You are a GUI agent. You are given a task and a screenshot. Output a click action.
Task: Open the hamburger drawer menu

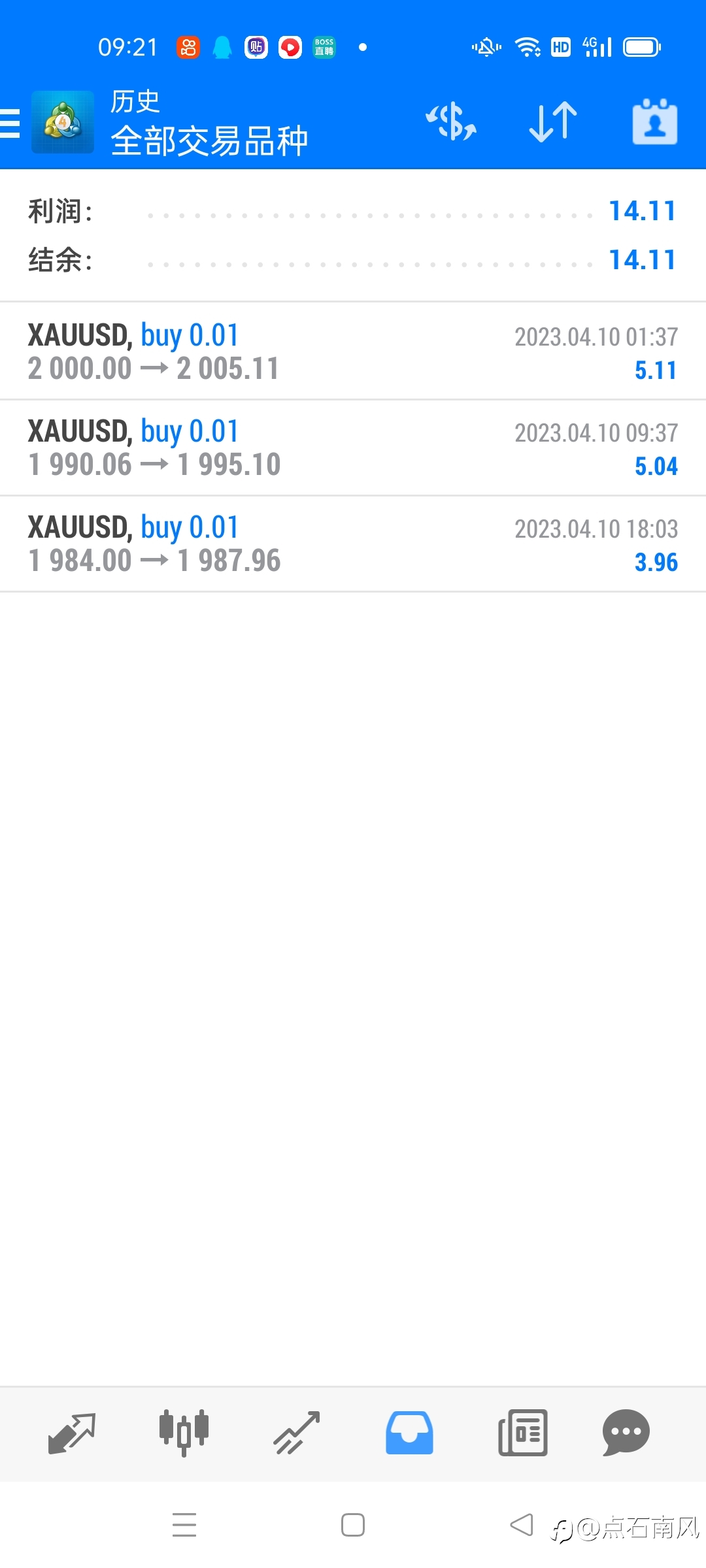coord(10,123)
